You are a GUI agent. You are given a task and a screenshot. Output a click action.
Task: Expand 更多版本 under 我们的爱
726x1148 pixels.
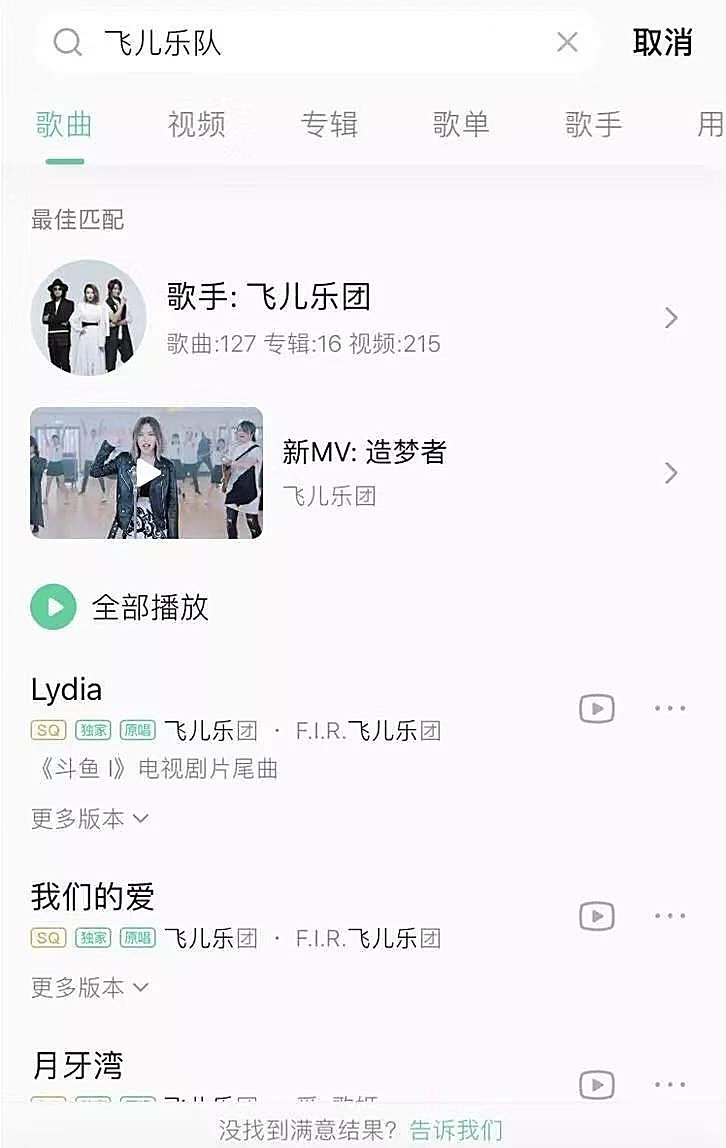click(90, 988)
